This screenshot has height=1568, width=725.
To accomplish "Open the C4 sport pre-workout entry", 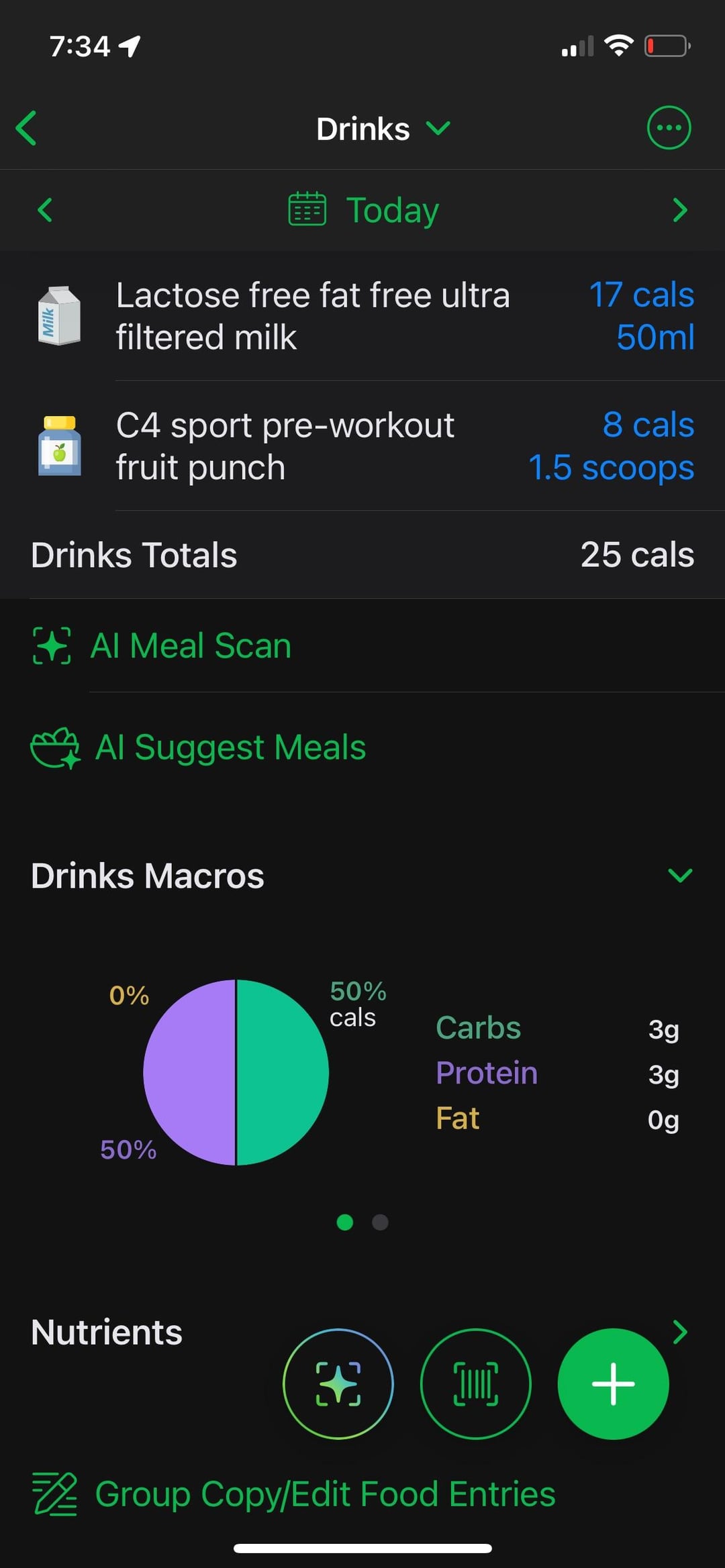I will click(362, 446).
